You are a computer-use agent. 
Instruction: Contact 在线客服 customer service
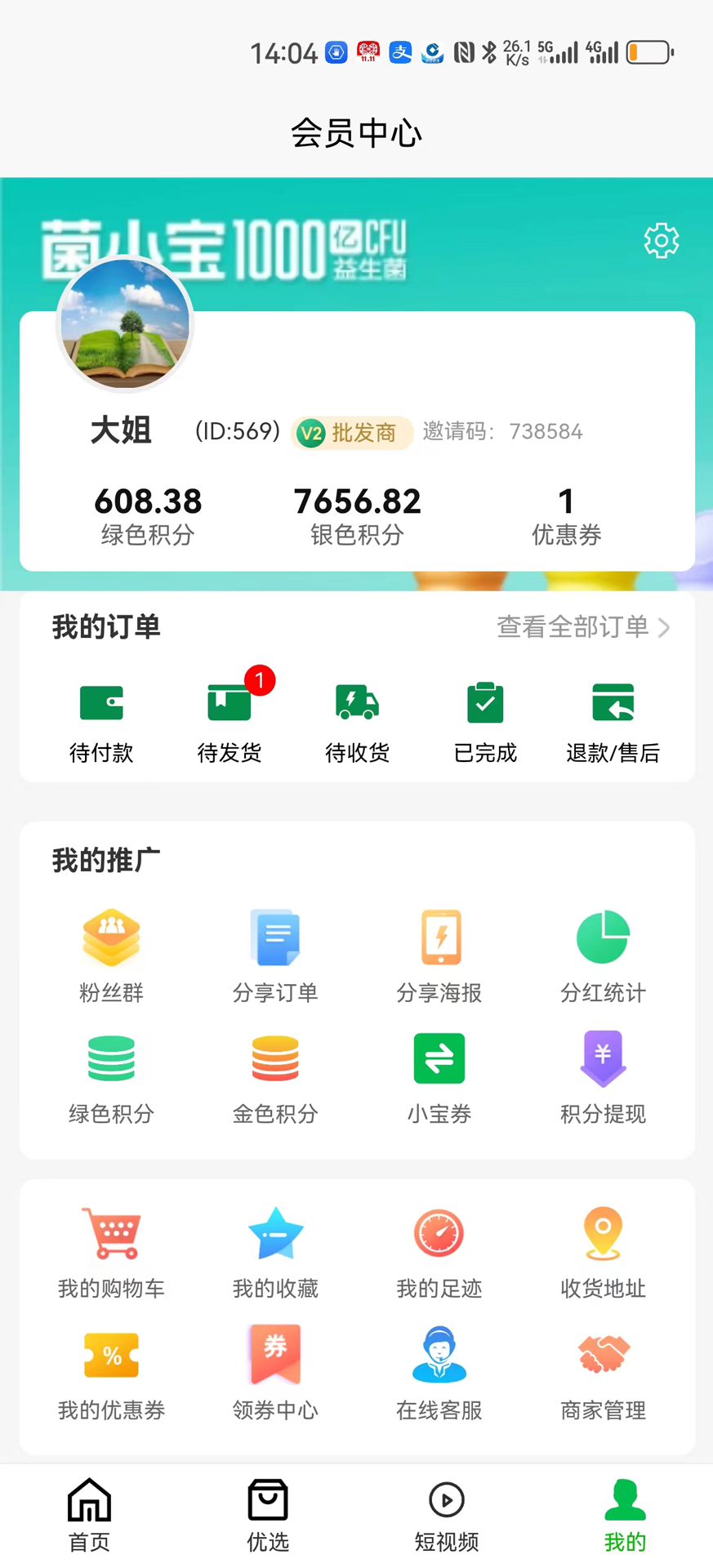(439, 1372)
